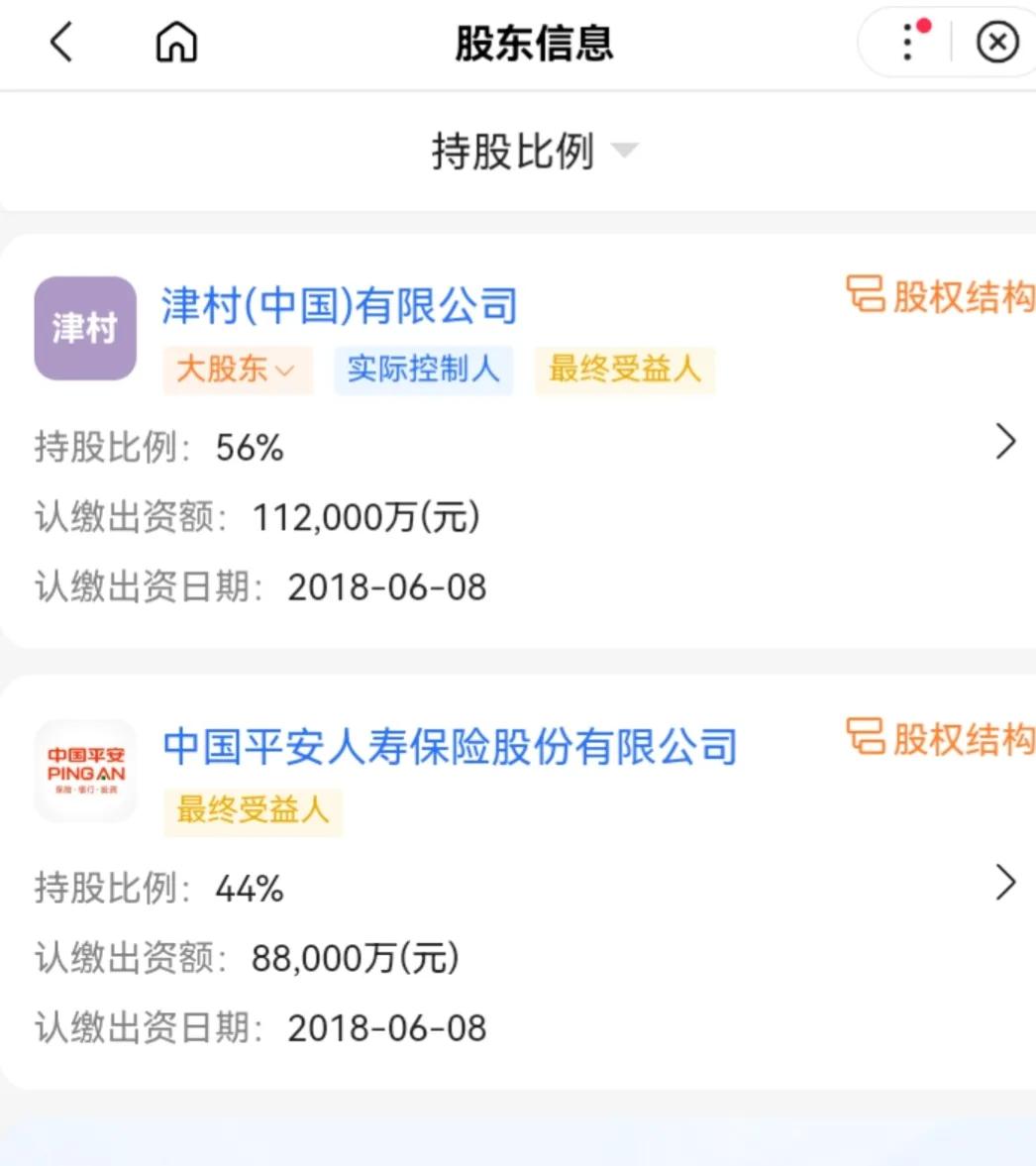
Task: Tap the 实际控制人 tag on 津村(中国)
Action: 423,370
